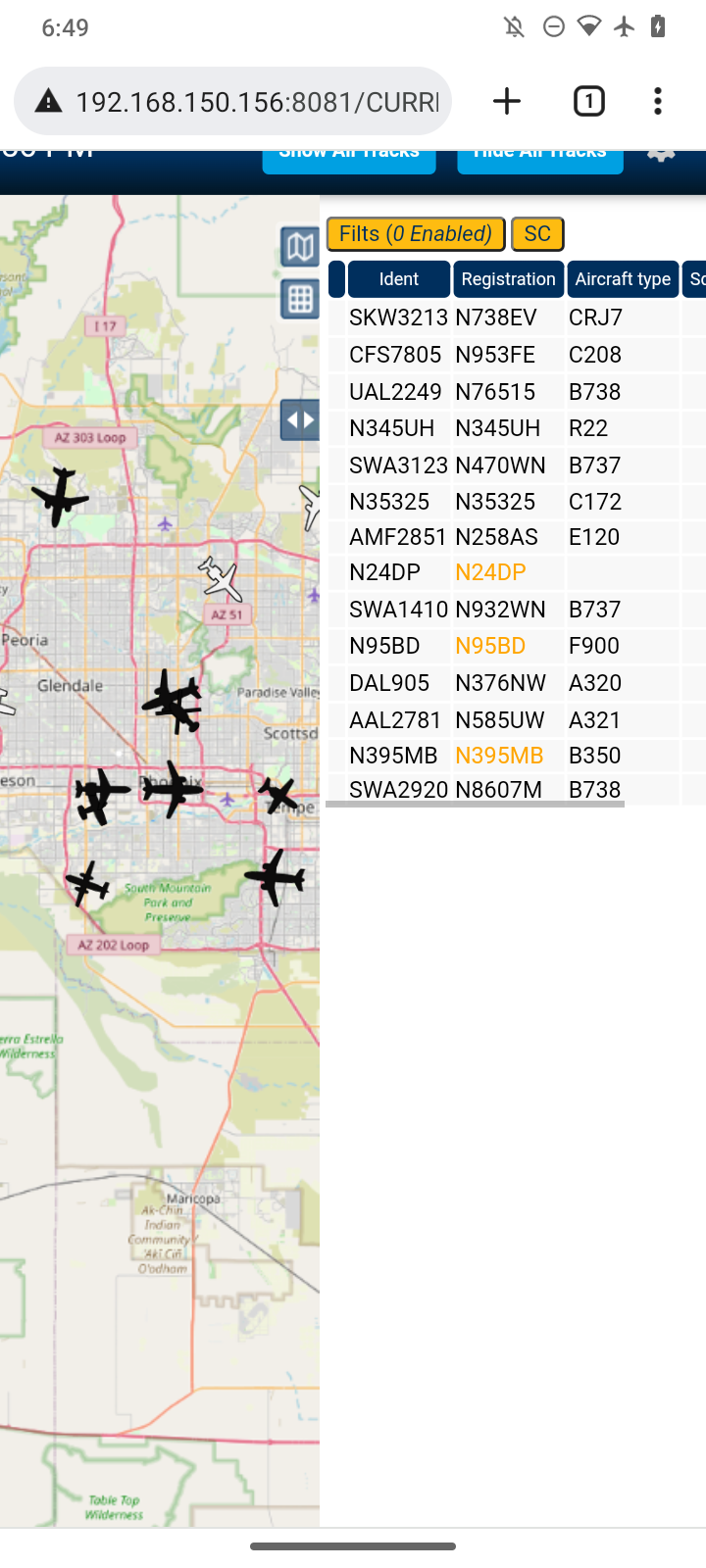Tap the browser address bar
Image resolution: width=706 pixels, height=1568 pixels.
(x=233, y=101)
